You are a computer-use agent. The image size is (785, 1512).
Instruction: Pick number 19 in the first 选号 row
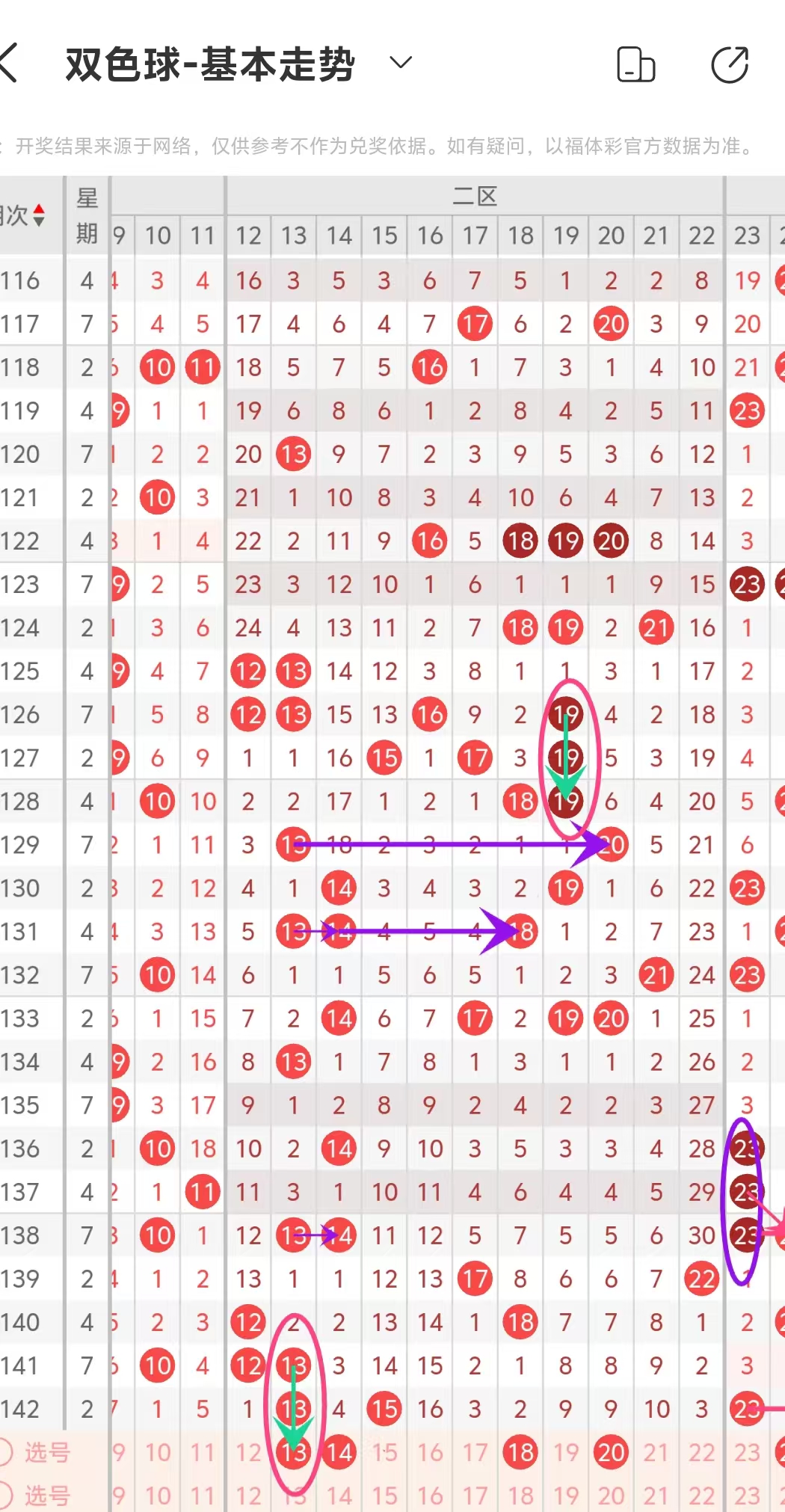(x=565, y=1452)
